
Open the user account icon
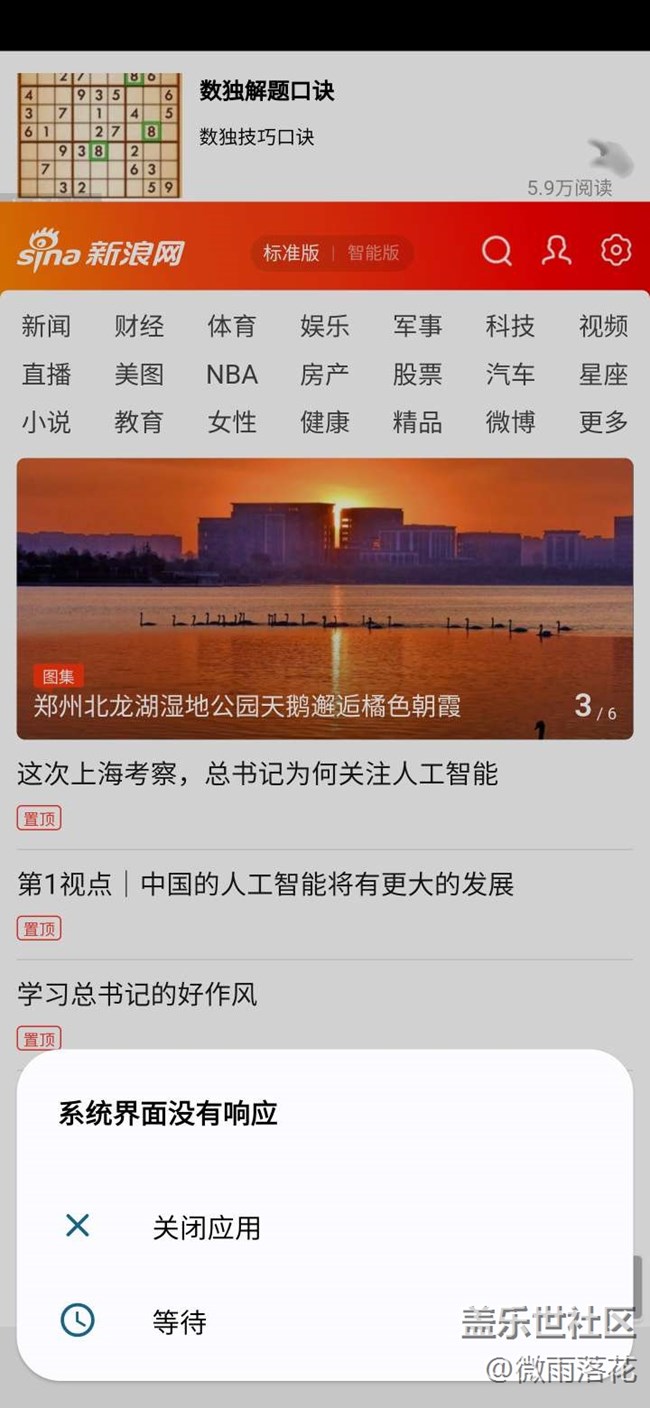[556, 251]
